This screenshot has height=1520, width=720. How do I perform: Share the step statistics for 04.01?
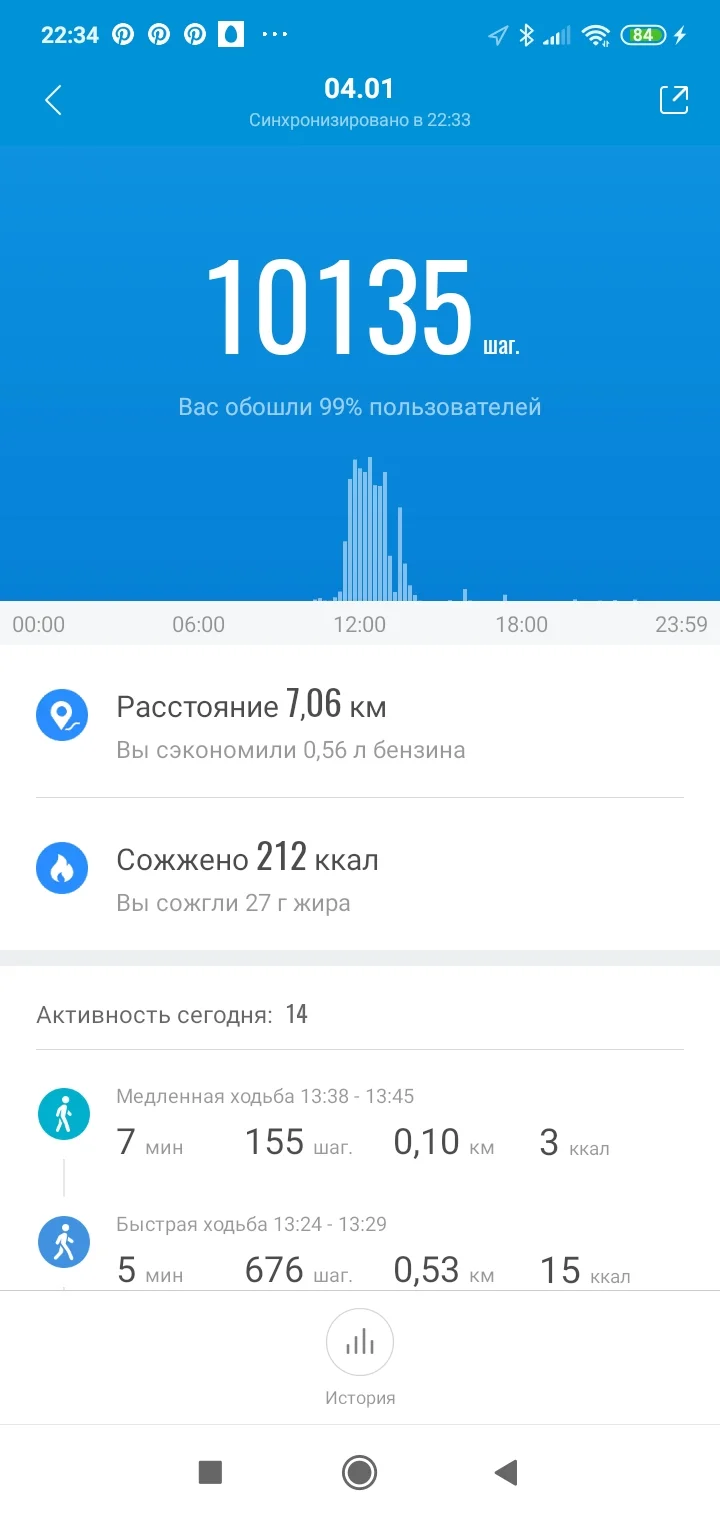pyautogui.click(x=674, y=100)
